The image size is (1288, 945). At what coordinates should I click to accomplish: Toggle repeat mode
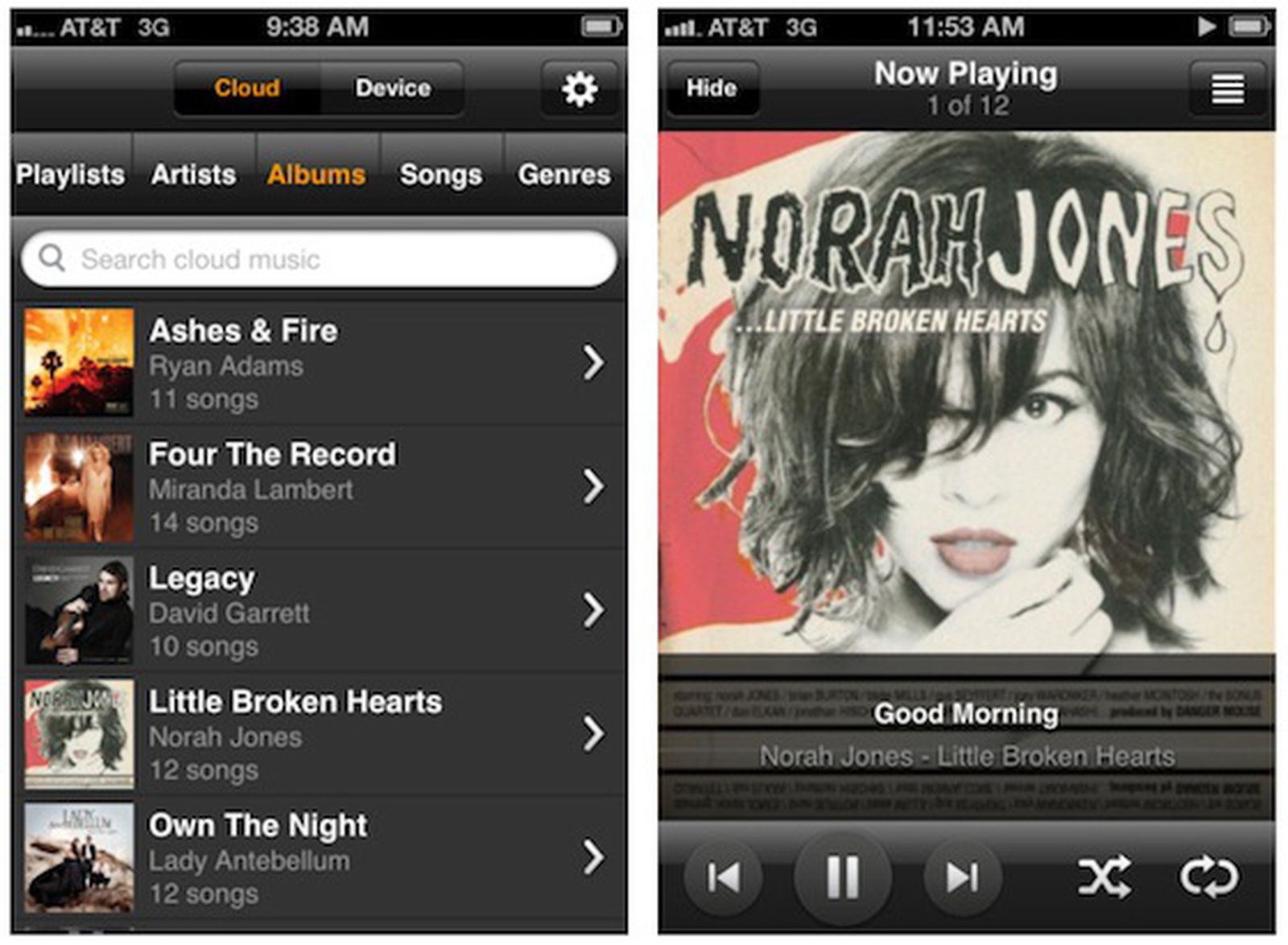point(1208,877)
